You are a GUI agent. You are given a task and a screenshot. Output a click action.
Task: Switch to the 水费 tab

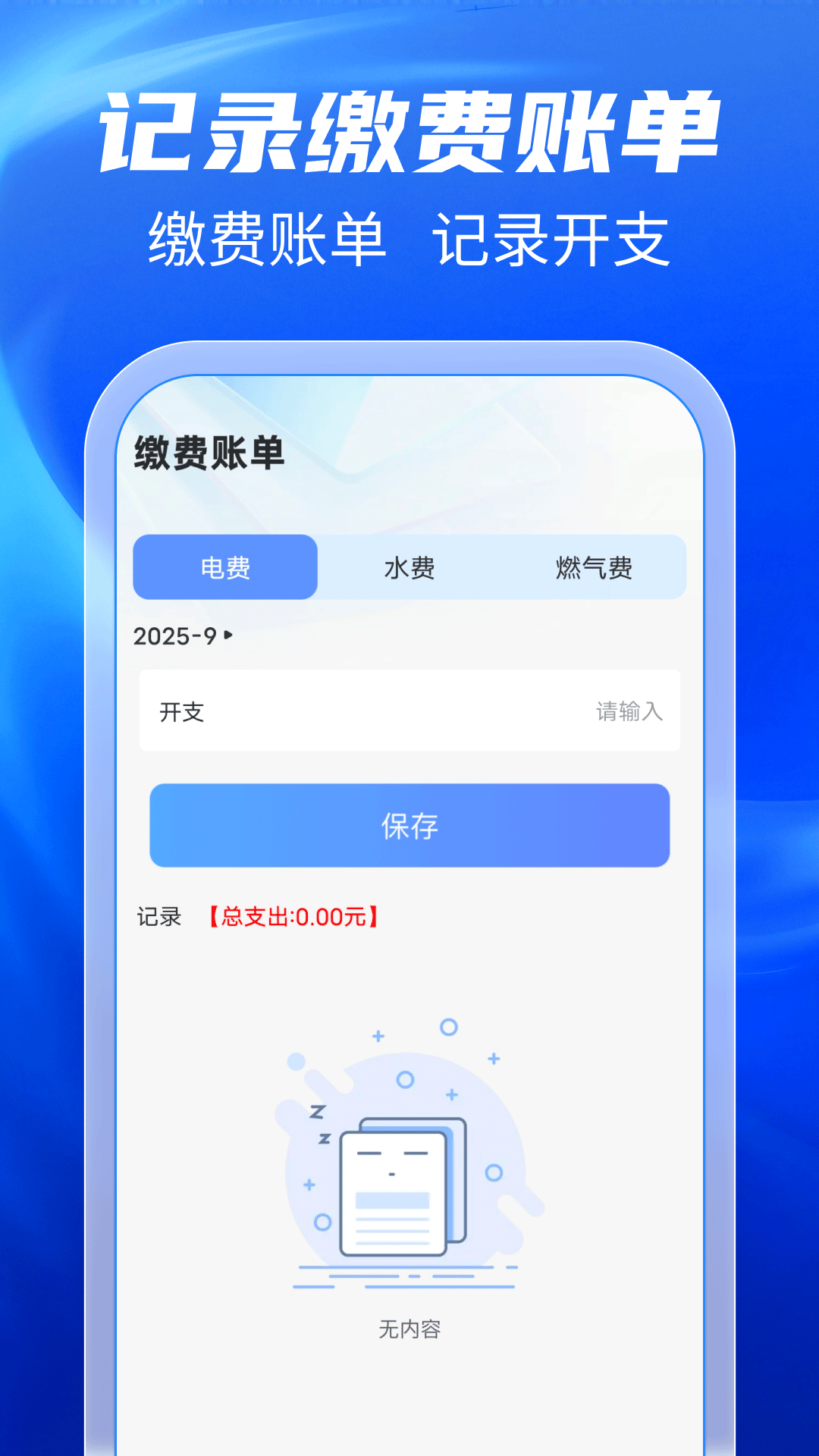[x=409, y=566]
